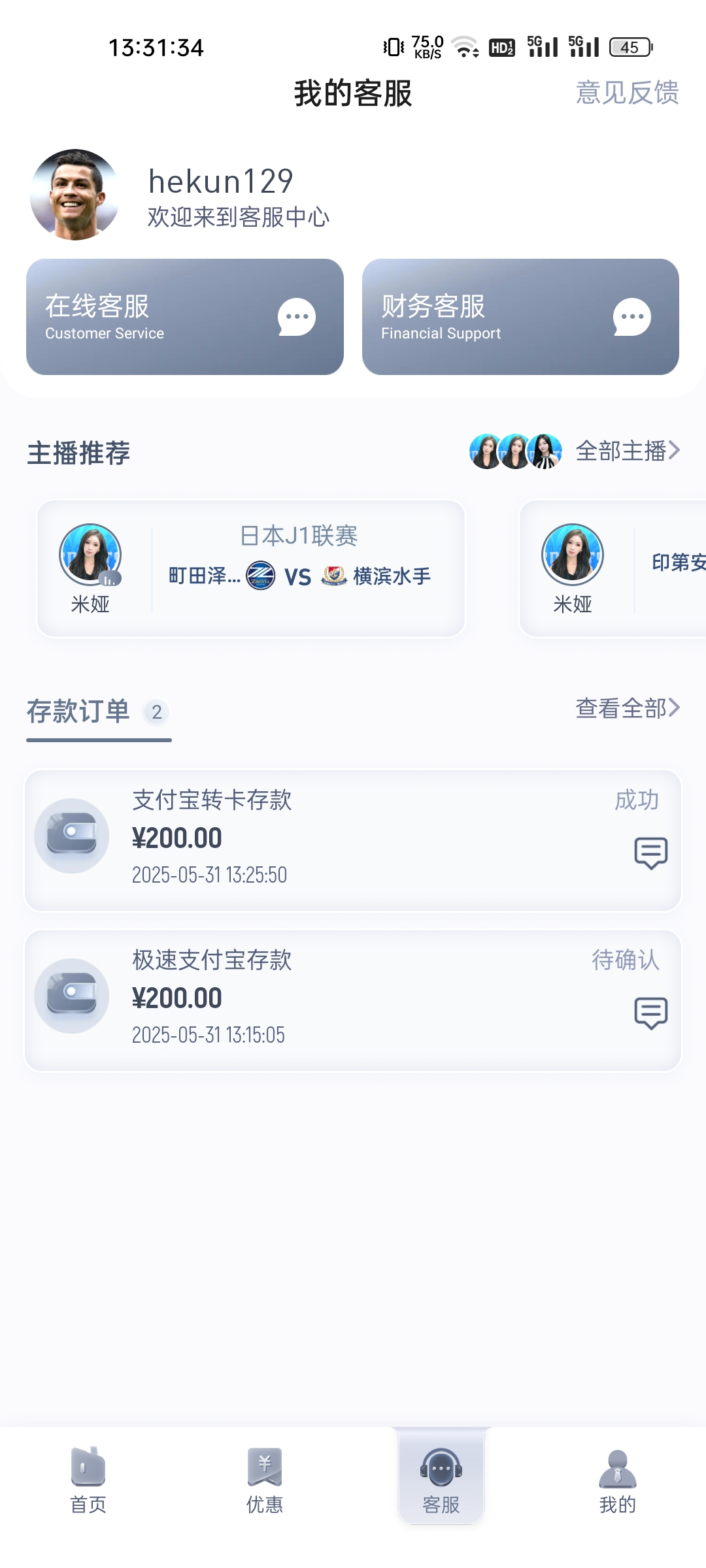This screenshot has height=1568, width=706.
Task: Tap the hekun129 profile avatar
Action: pos(75,195)
